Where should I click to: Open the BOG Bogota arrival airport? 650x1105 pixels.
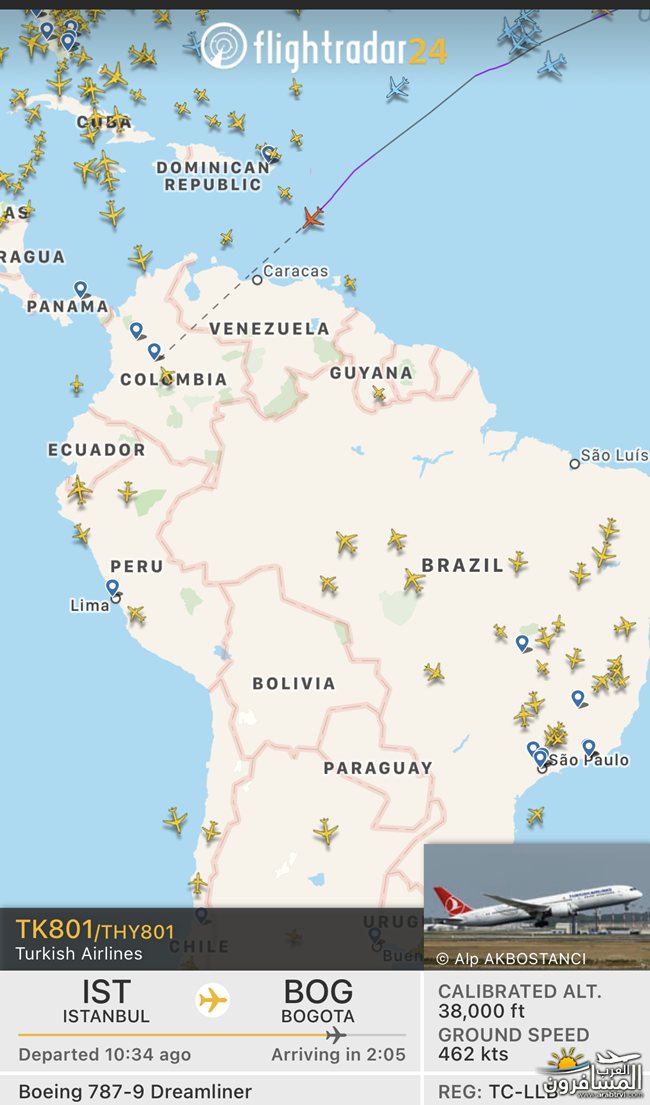(x=318, y=1001)
